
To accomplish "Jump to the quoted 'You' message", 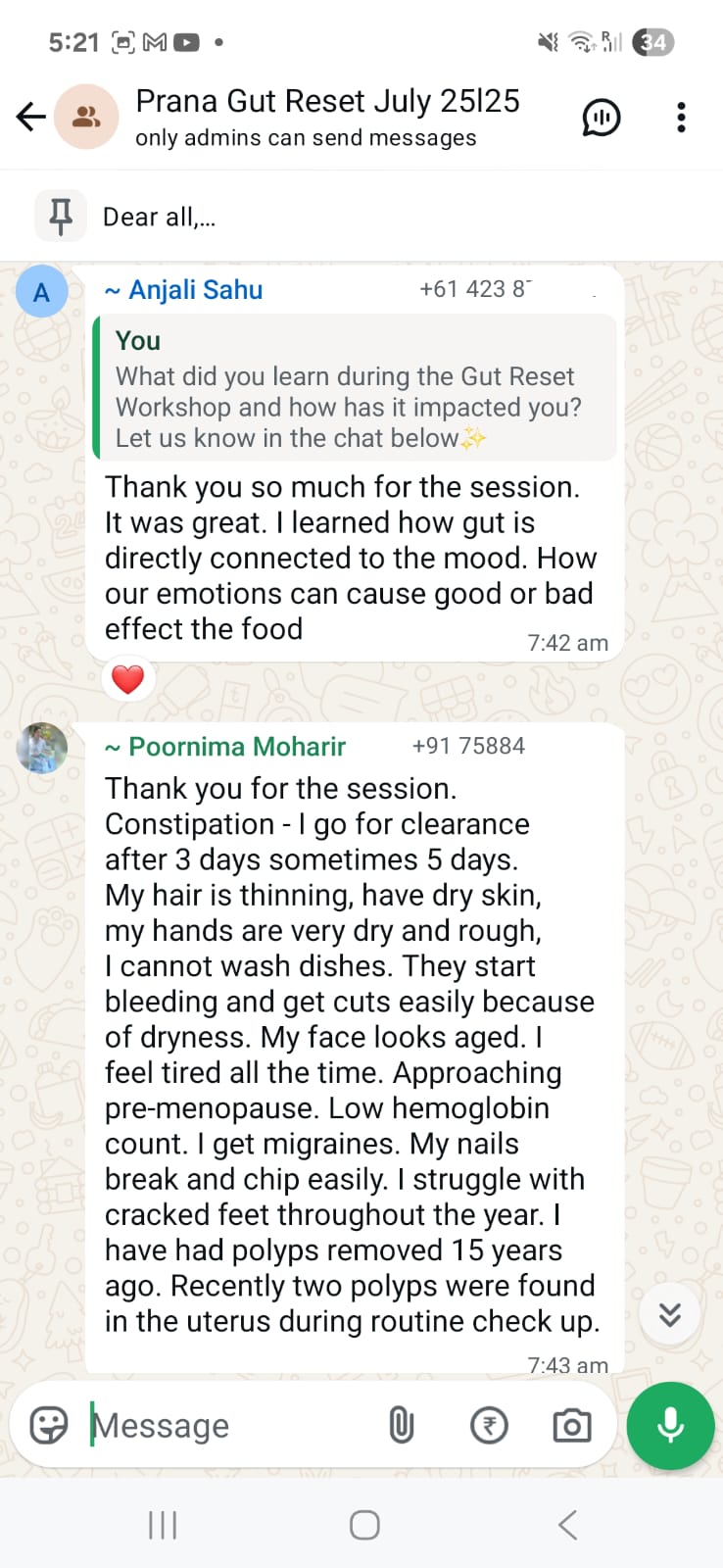I will pos(353,389).
